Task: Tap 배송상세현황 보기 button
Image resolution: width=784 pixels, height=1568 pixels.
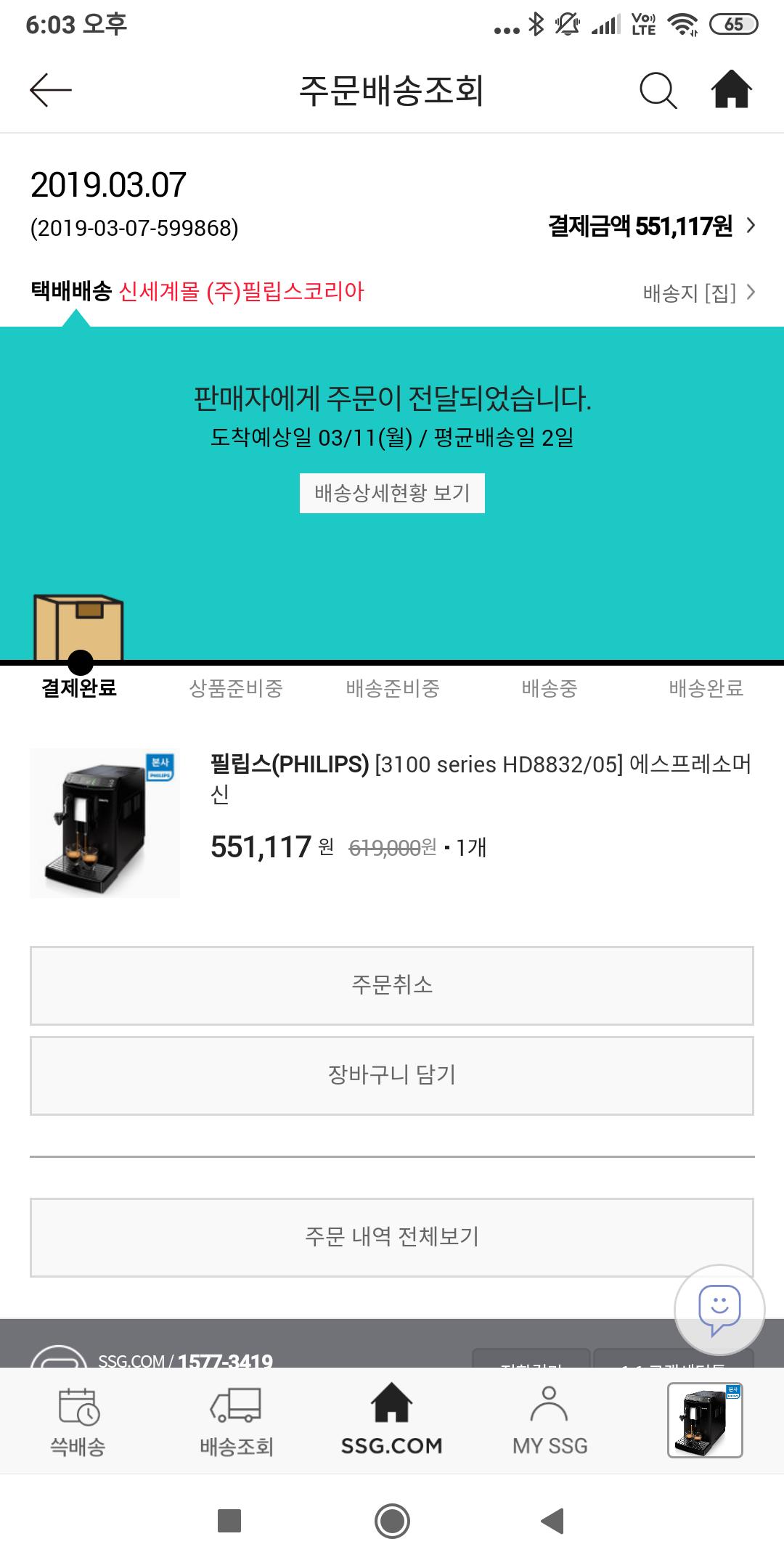Action: [x=392, y=494]
